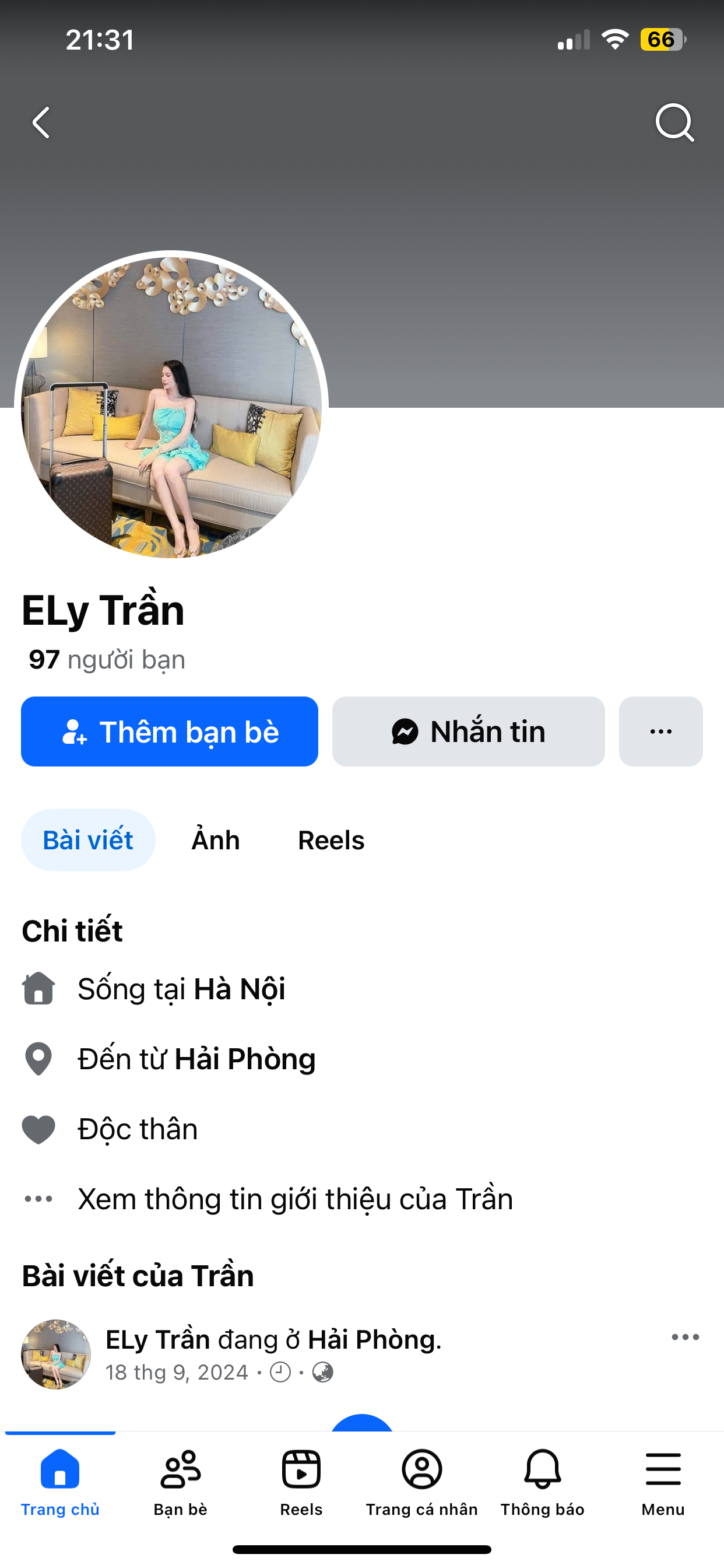Send a message via Nhắn tin
This screenshot has width=724, height=1568.
click(468, 731)
